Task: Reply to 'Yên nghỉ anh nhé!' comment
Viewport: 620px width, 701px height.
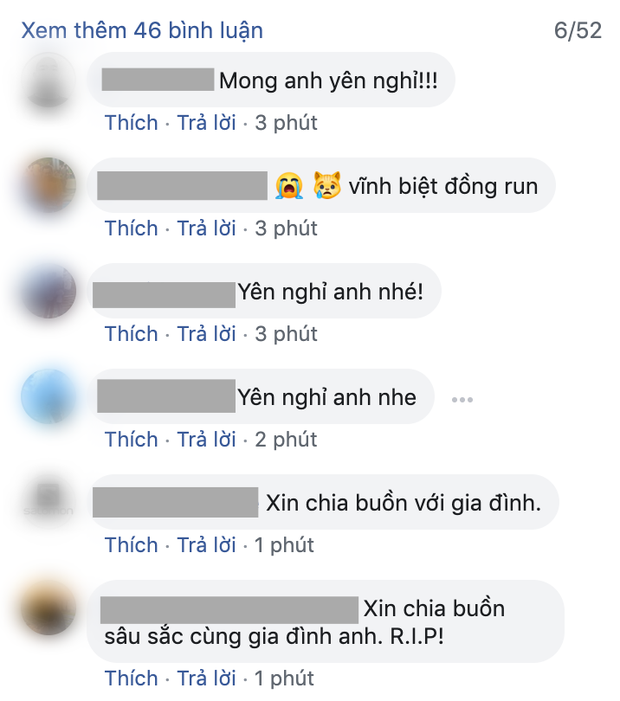Action: pyautogui.click(x=206, y=334)
